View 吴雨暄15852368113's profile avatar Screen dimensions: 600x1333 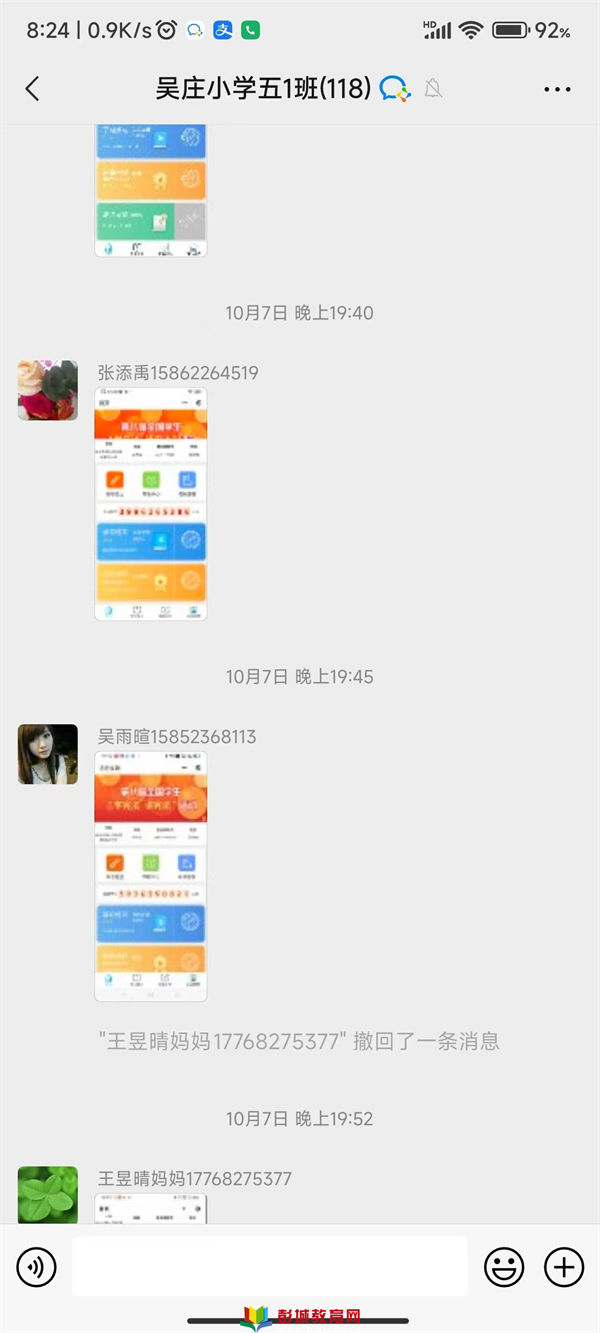pyautogui.click(x=48, y=754)
